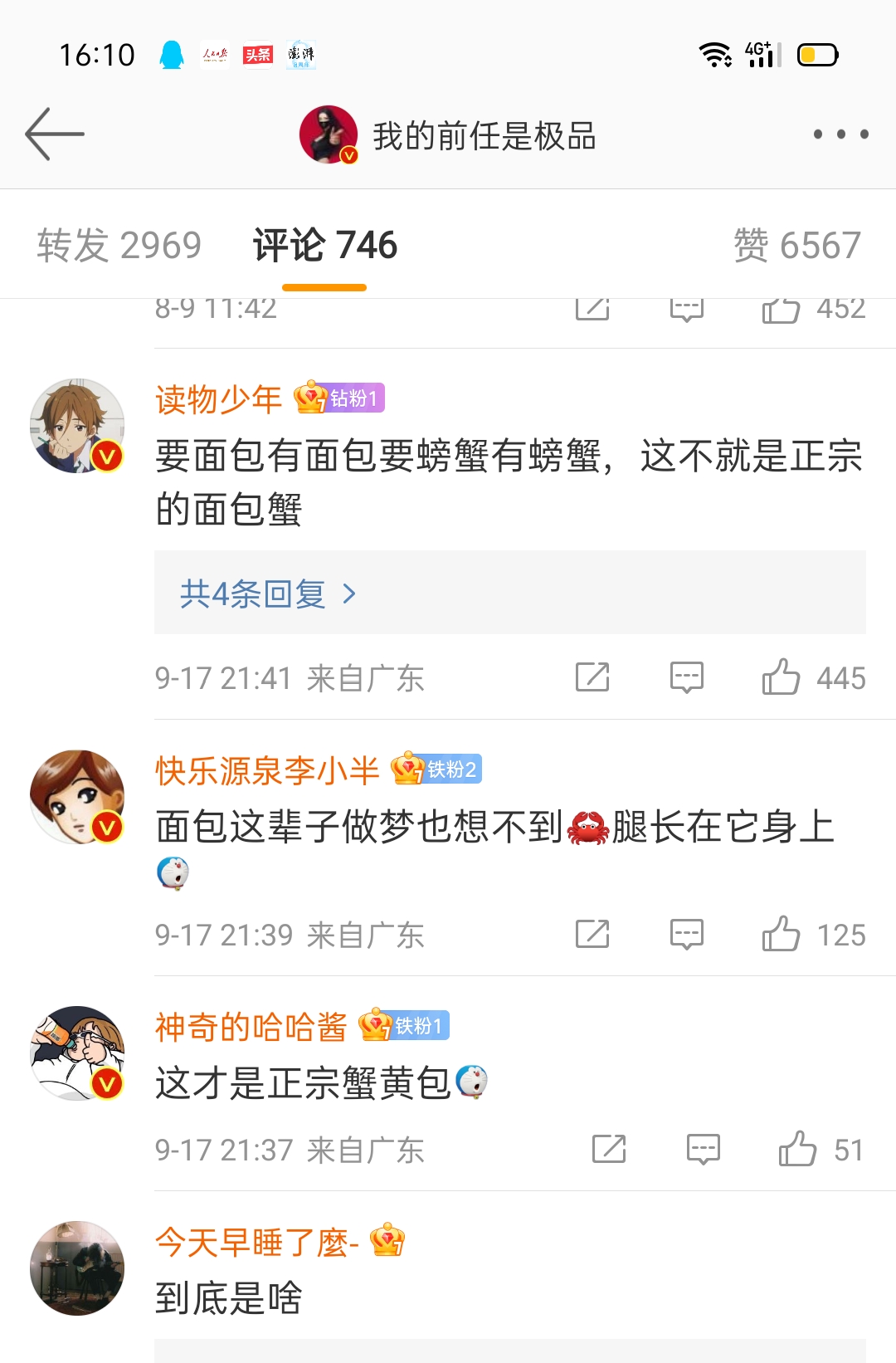Open 快乐源泉李小半's username link
The image size is (896, 1363).
[x=267, y=771]
